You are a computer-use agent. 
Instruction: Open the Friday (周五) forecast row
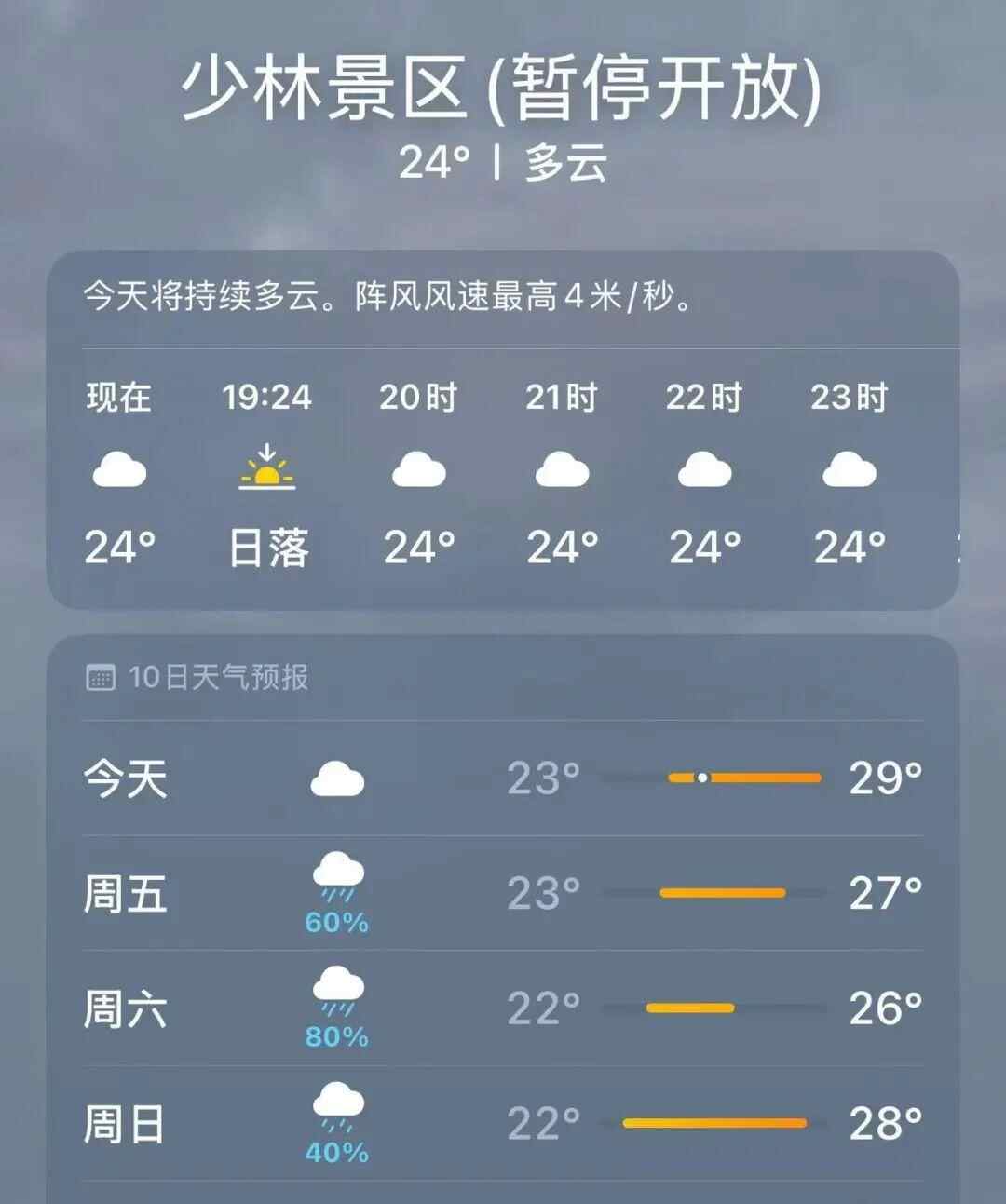point(503,894)
